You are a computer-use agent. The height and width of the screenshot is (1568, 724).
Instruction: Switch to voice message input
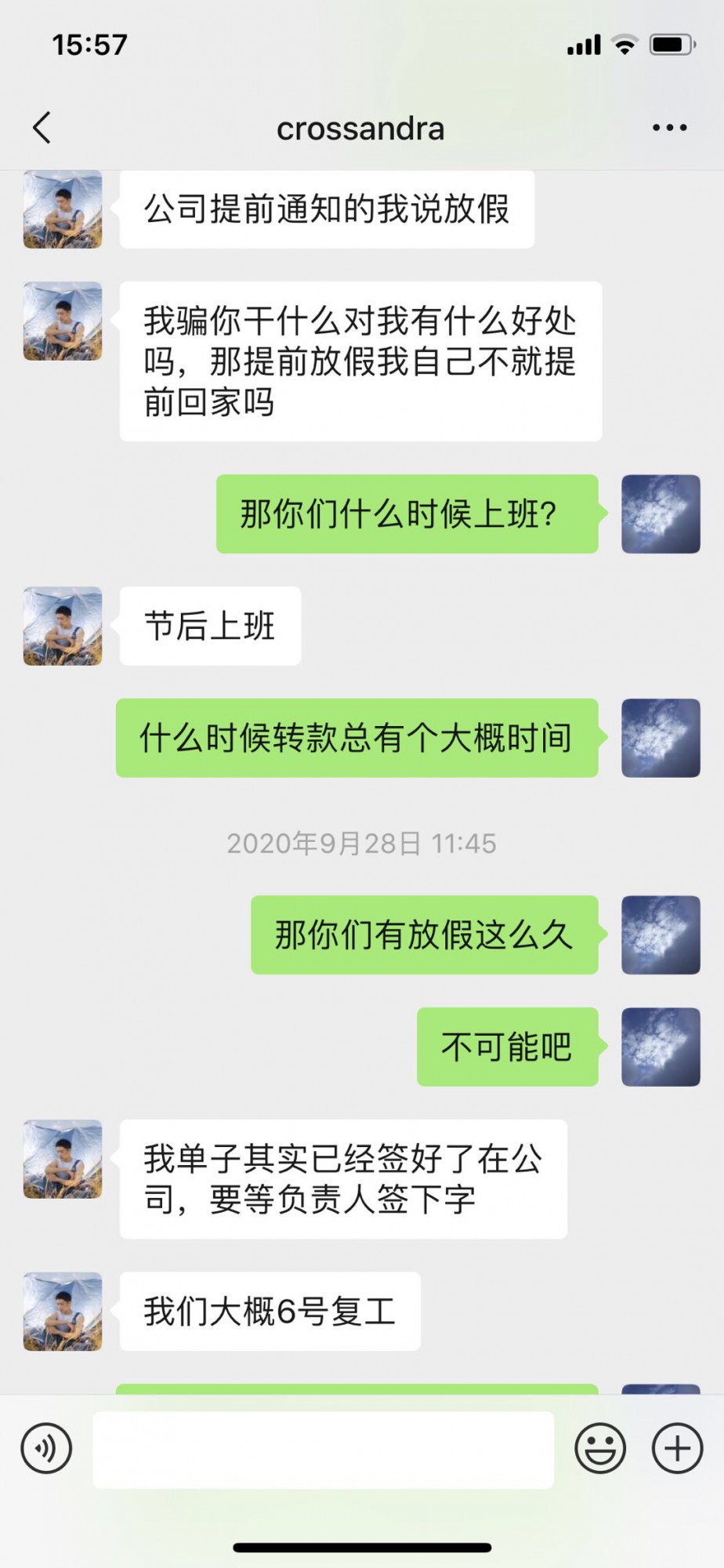[x=47, y=1448]
